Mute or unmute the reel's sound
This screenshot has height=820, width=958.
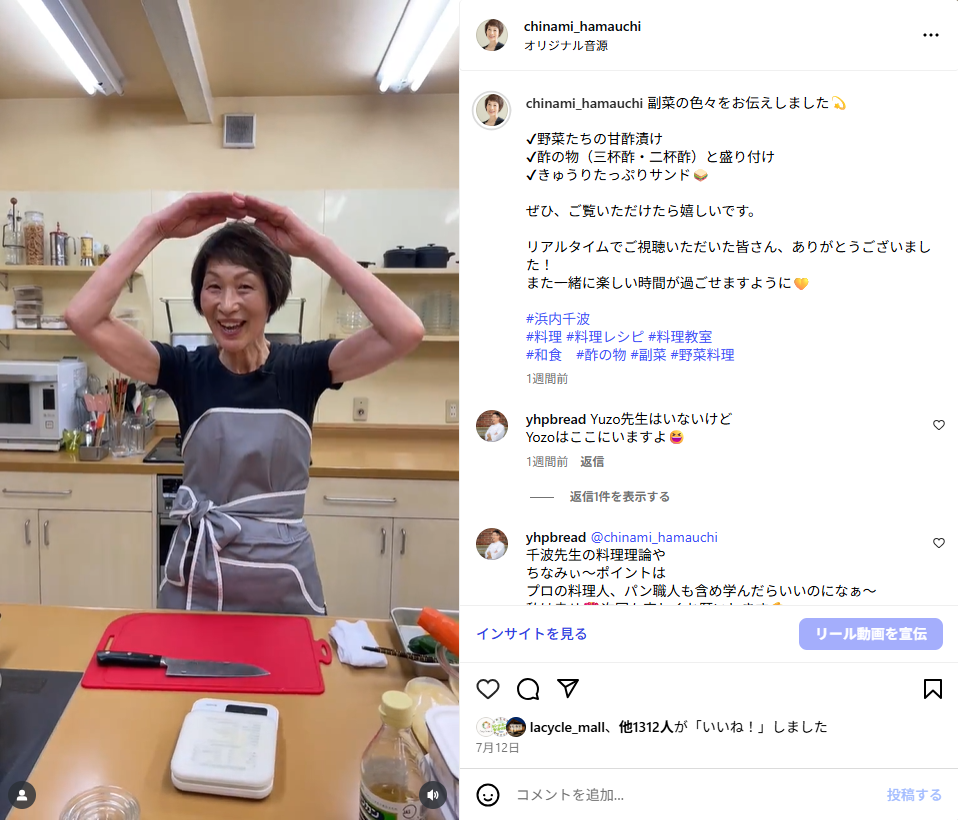tap(433, 795)
